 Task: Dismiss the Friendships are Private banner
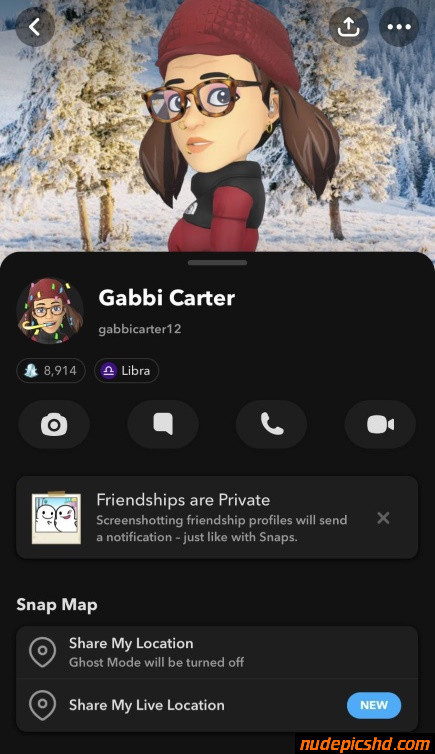(383, 518)
